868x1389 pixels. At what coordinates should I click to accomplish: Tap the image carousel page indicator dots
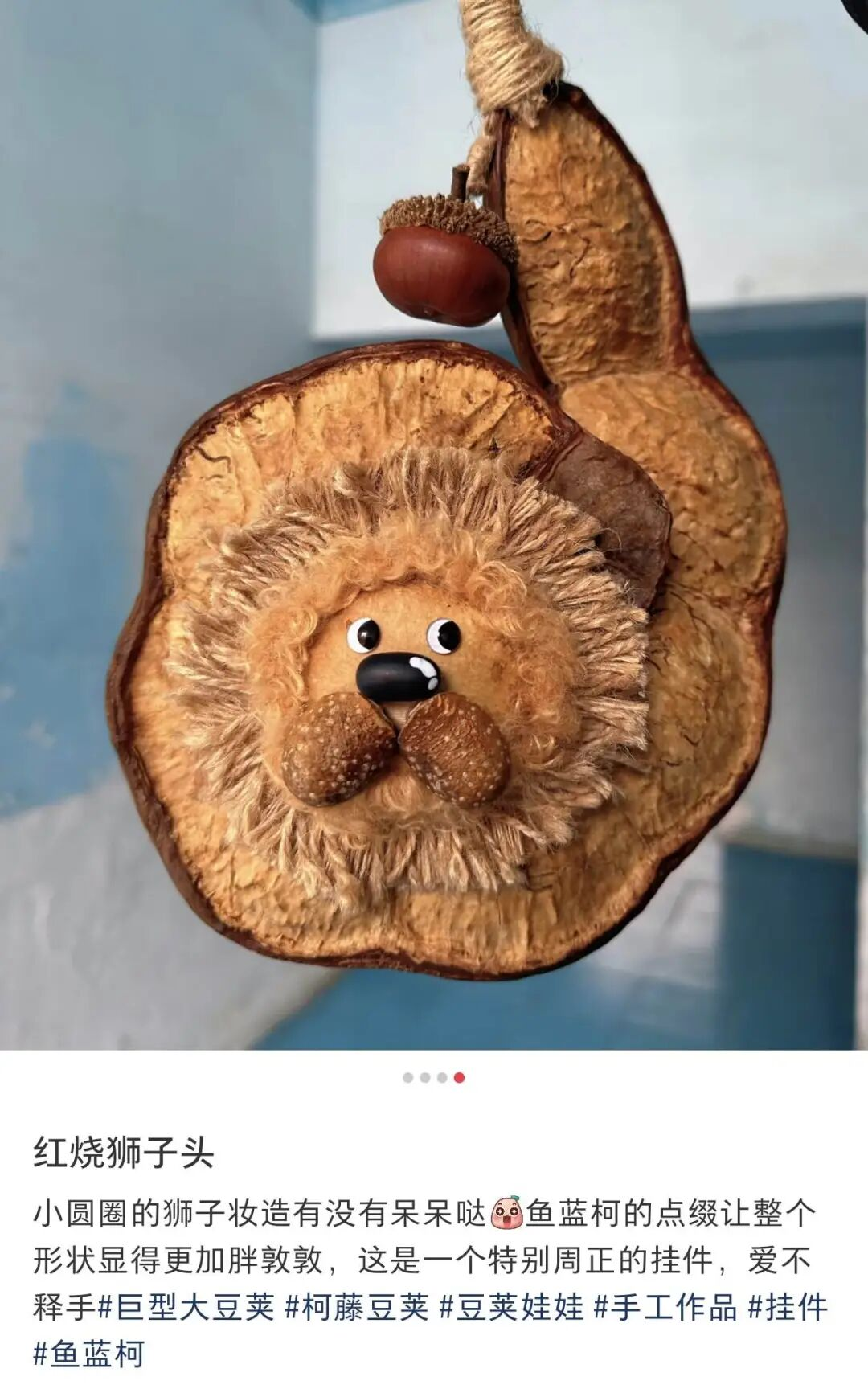click(x=433, y=1078)
